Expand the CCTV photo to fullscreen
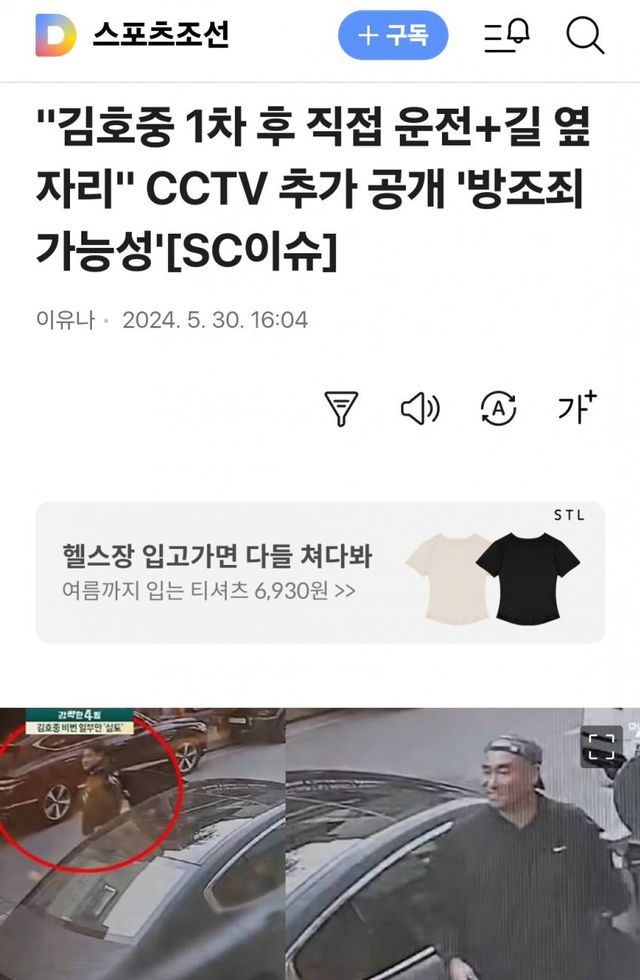The width and height of the screenshot is (640, 980). tap(600, 746)
